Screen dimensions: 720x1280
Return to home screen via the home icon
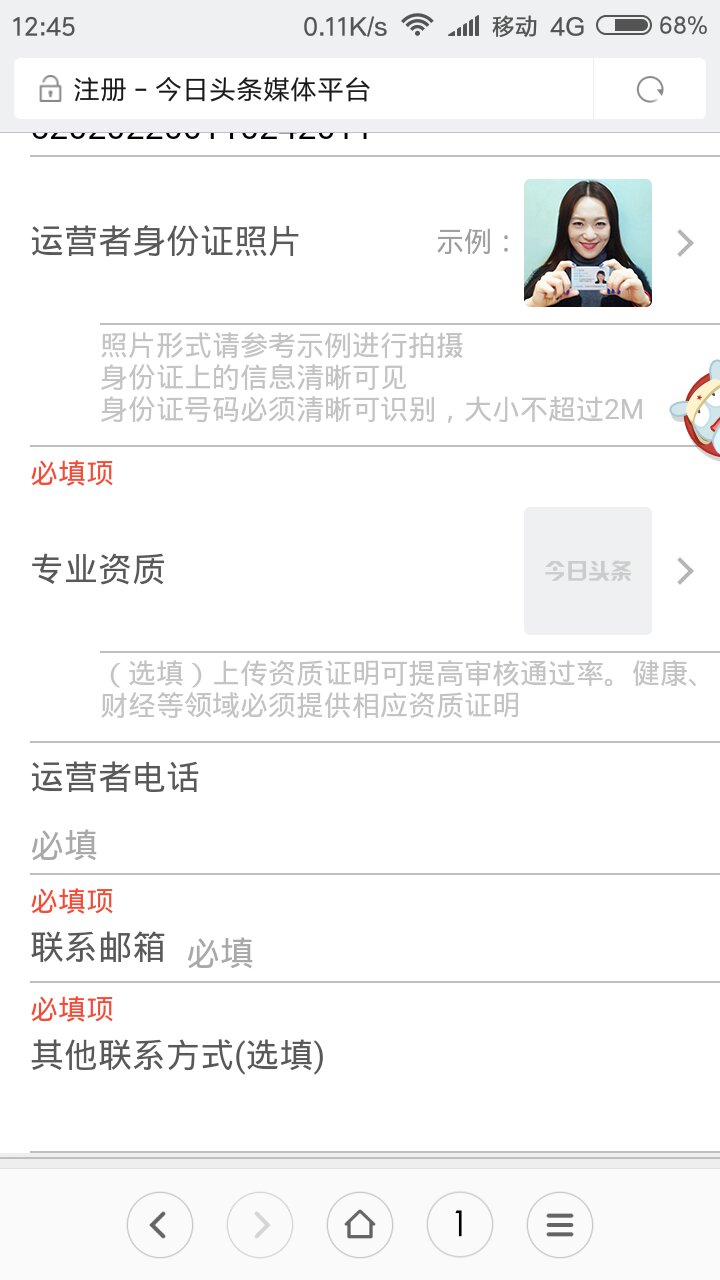click(360, 1224)
